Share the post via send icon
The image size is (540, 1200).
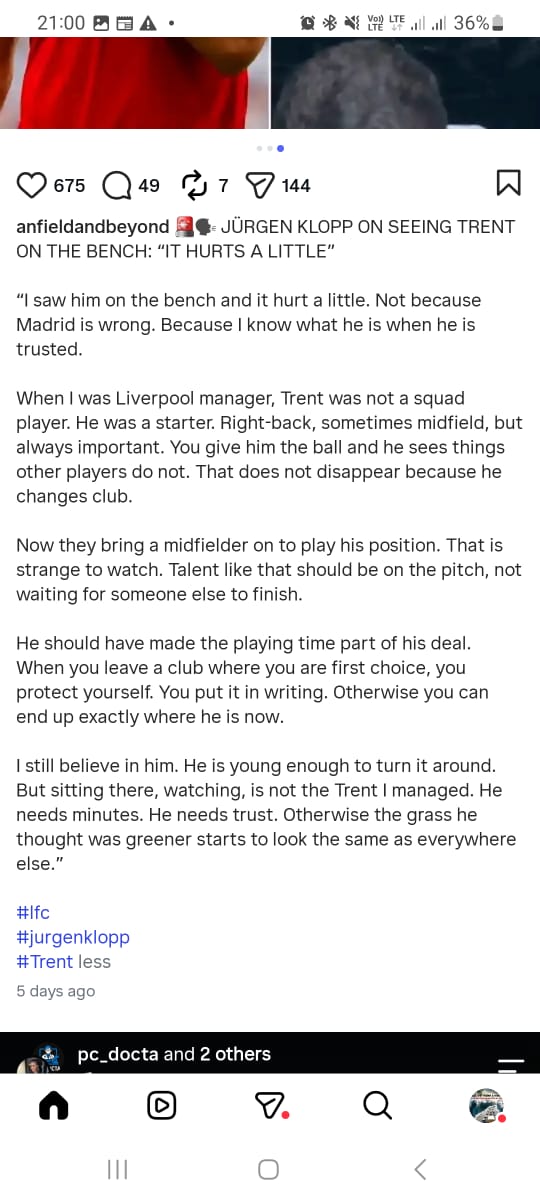[x=260, y=185]
